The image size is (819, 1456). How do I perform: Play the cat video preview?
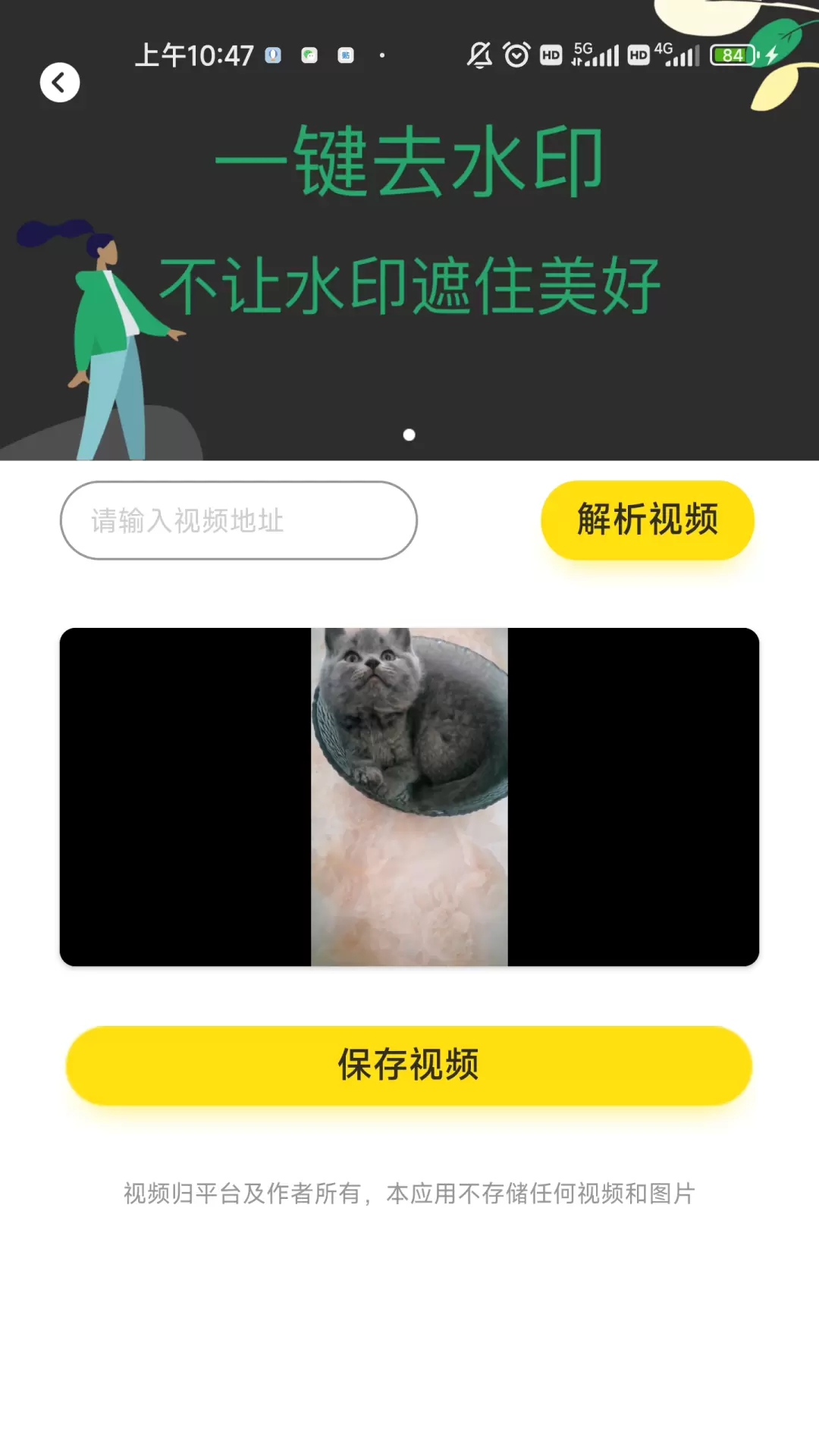pos(409,797)
